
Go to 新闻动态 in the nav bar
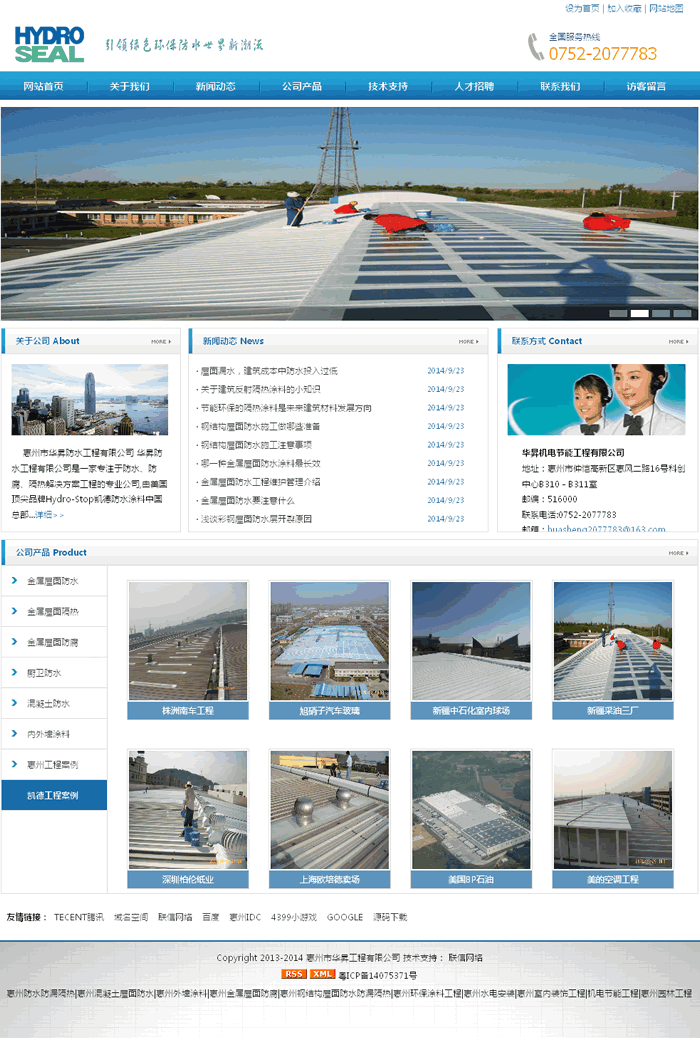pos(216,87)
